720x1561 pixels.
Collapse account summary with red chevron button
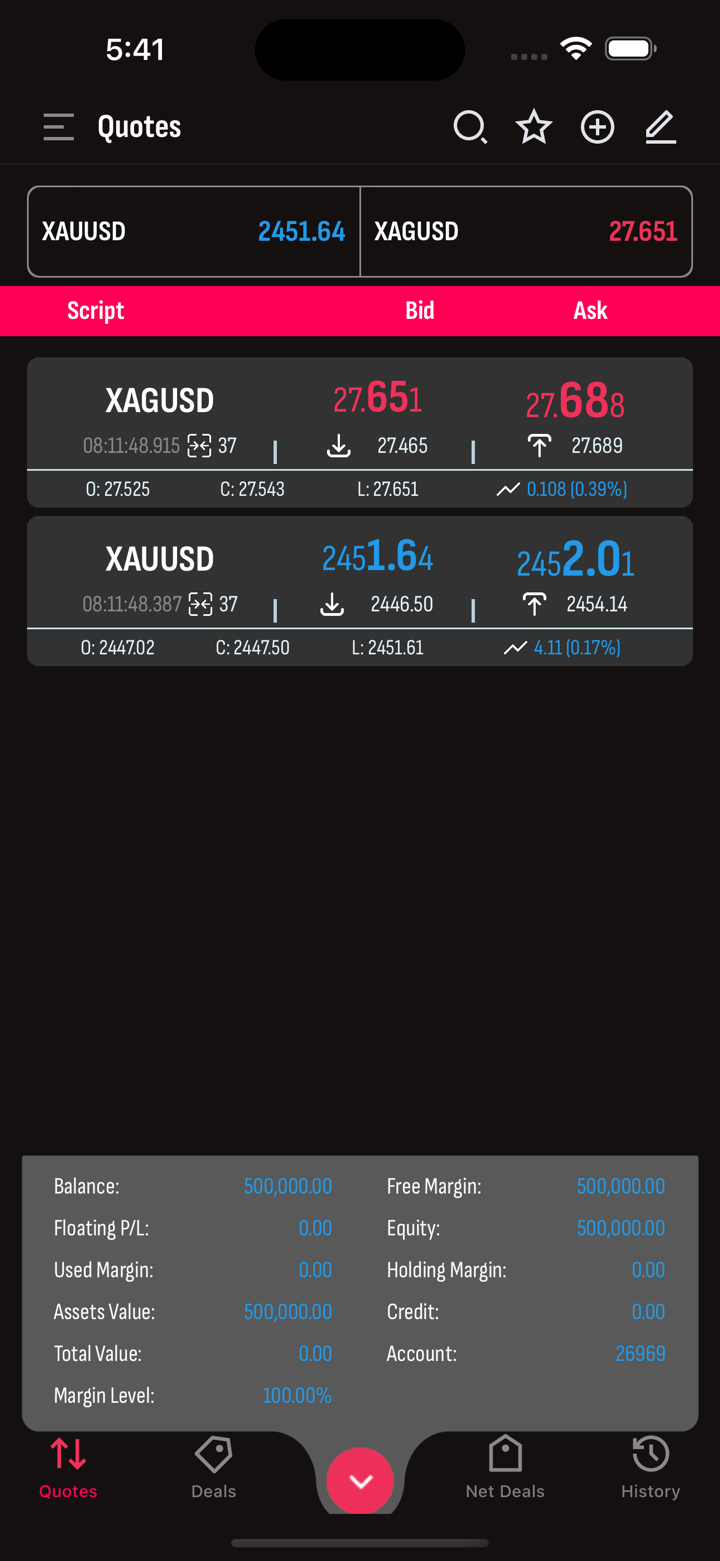(x=360, y=1481)
